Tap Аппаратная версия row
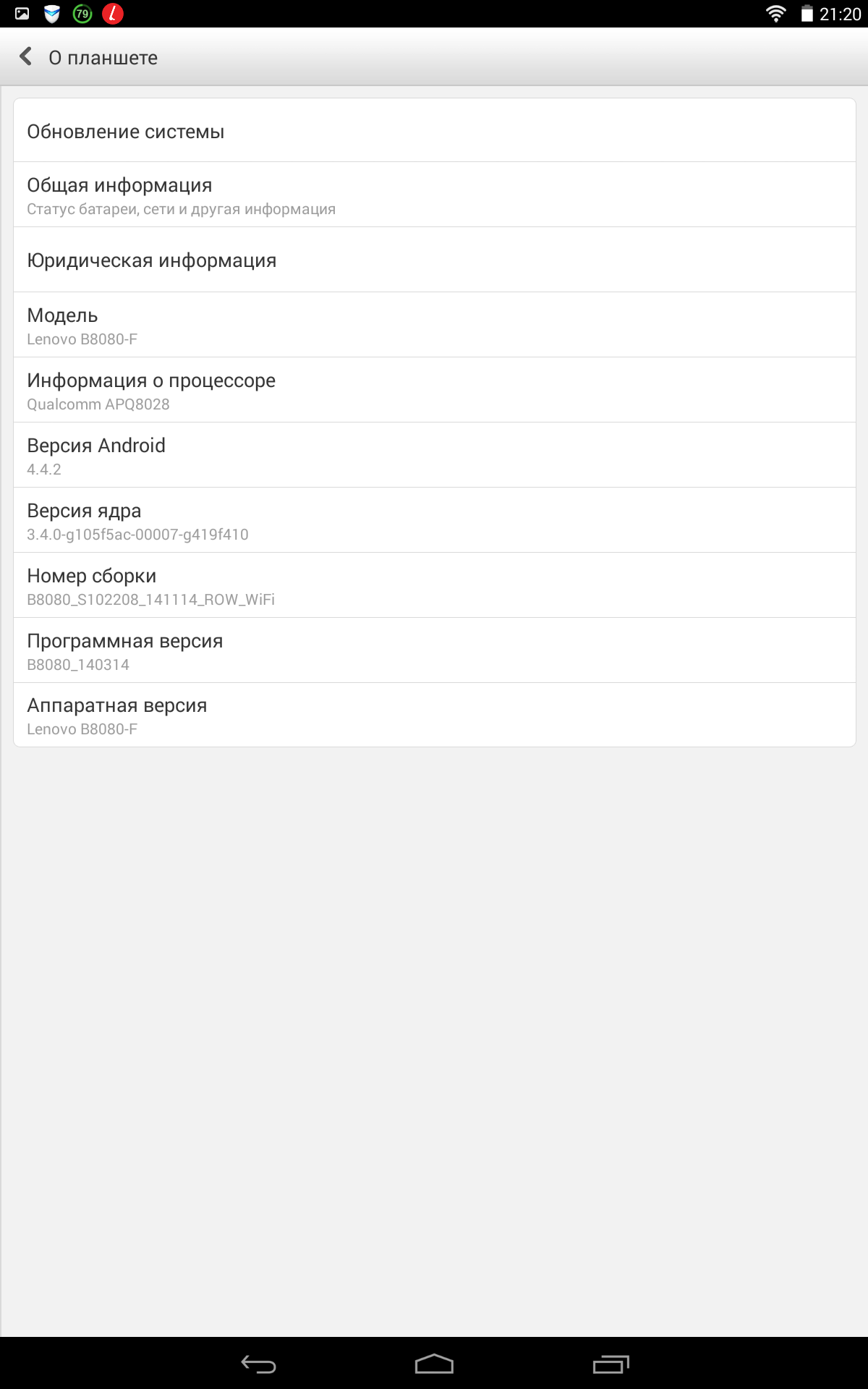 pyautogui.click(x=434, y=715)
